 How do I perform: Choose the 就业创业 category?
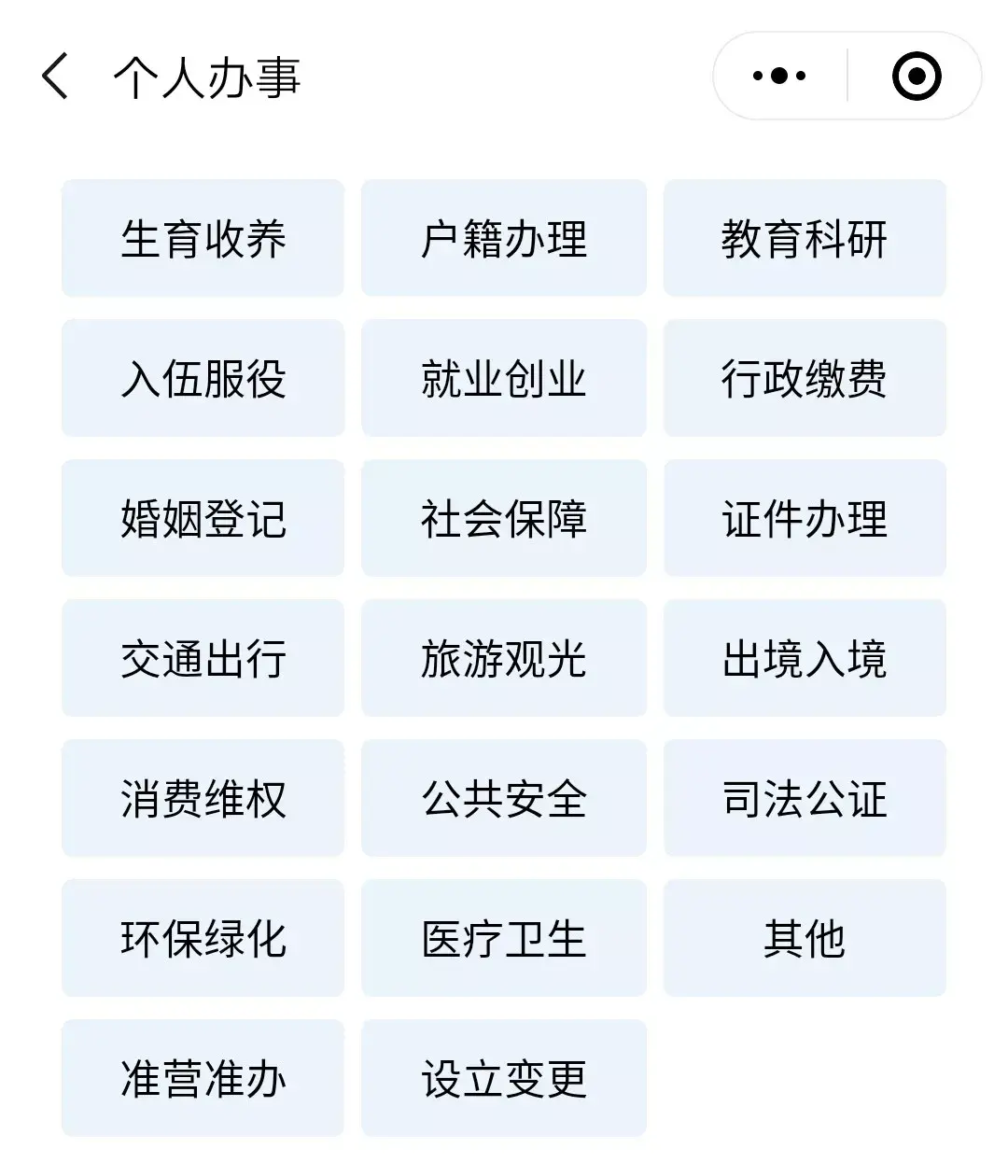504,379
